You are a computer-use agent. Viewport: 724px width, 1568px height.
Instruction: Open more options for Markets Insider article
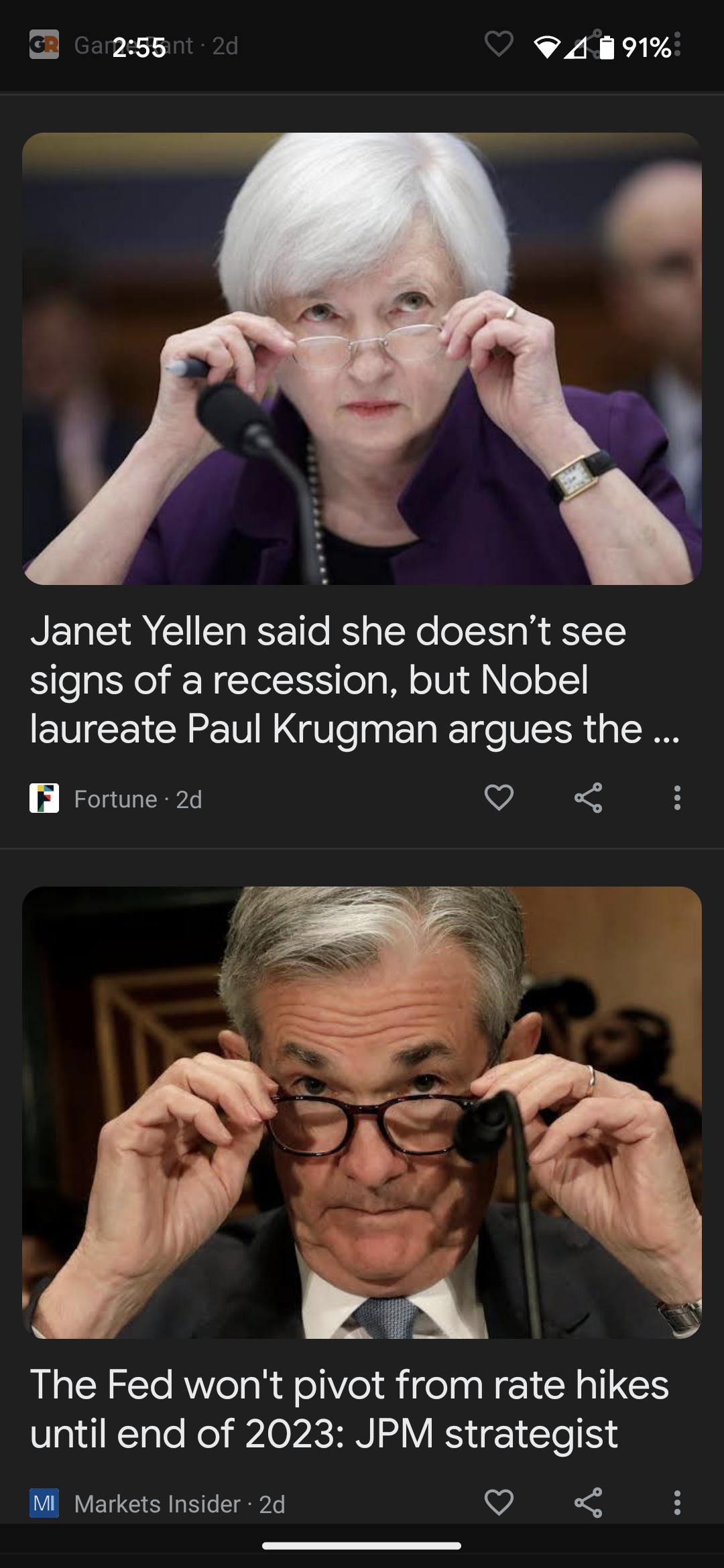pyautogui.click(x=677, y=1503)
